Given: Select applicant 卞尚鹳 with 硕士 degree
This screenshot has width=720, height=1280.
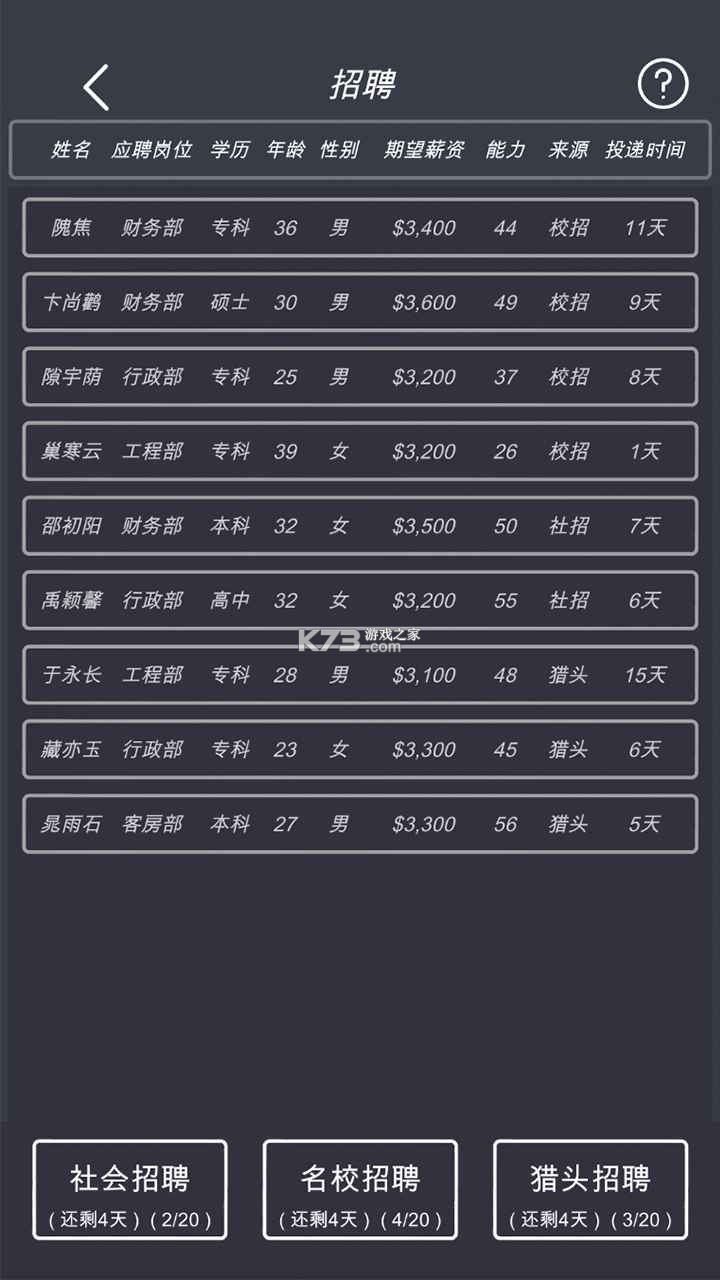Looking at the screenshot, I should tap(359, 302).
